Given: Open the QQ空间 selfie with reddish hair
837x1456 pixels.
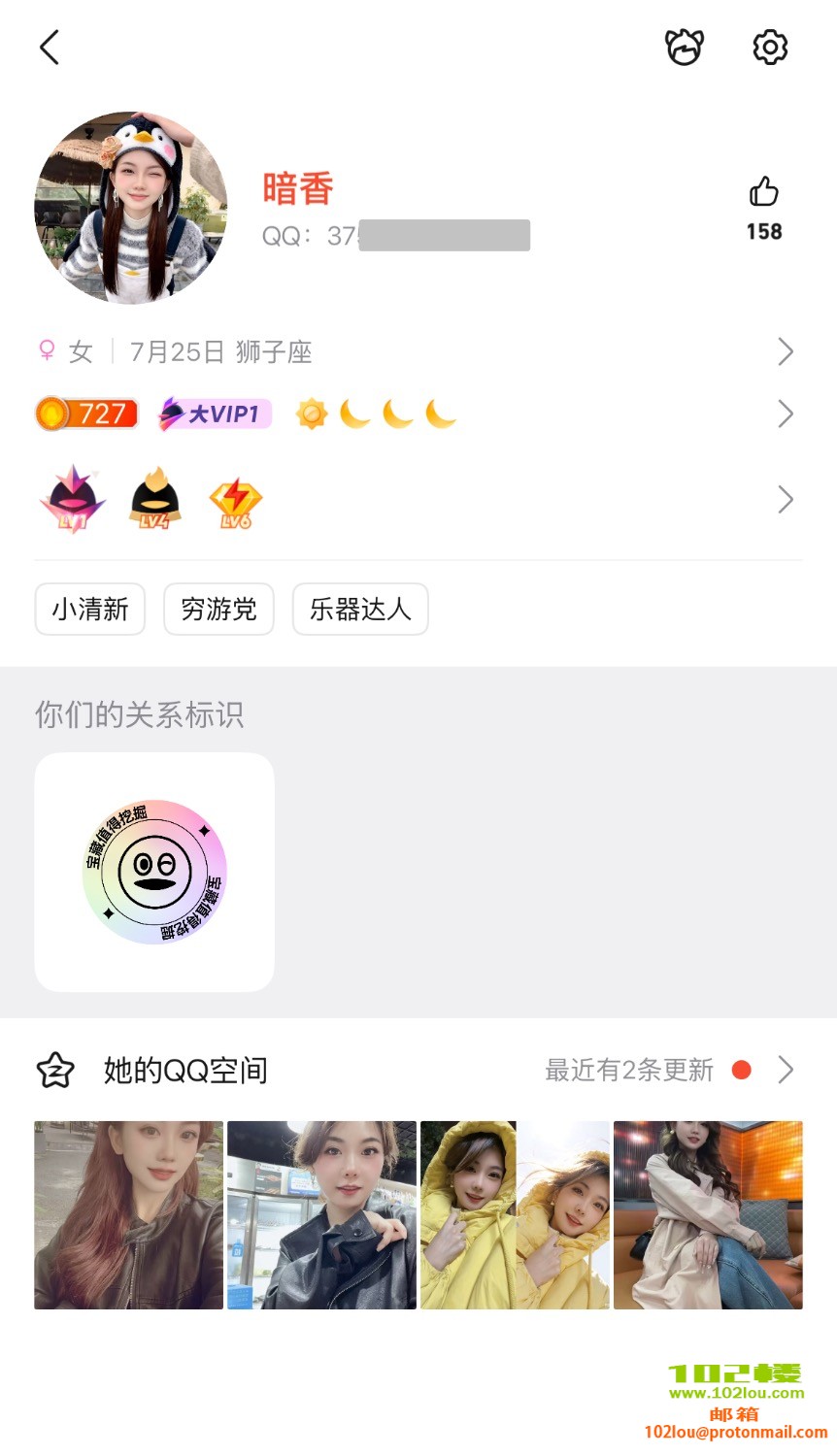Looking at the screenshot, I should tap(129, 1215).
